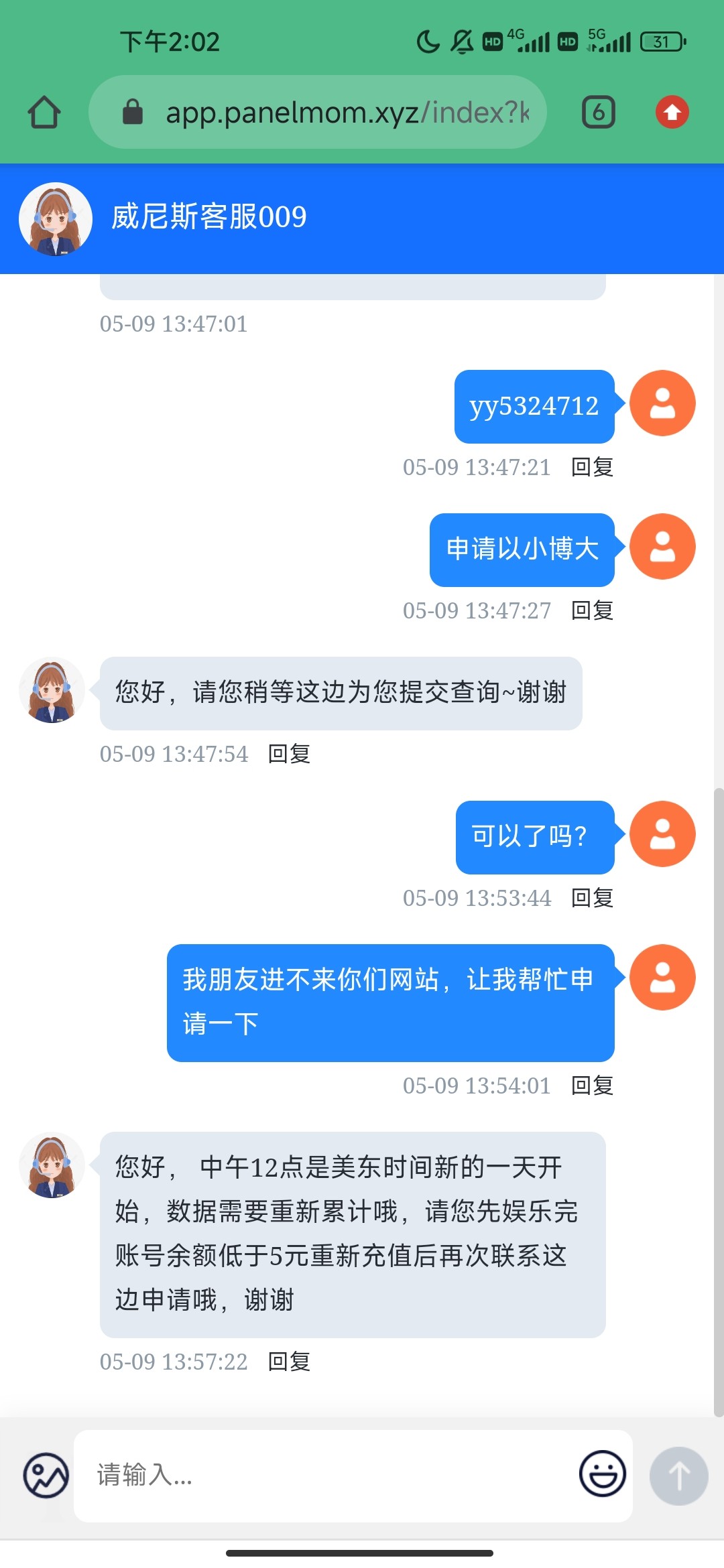Click the agent avatar beside the waiting message
The image size is (724, 1568).
pyautogui.click(x=52, y=690)
